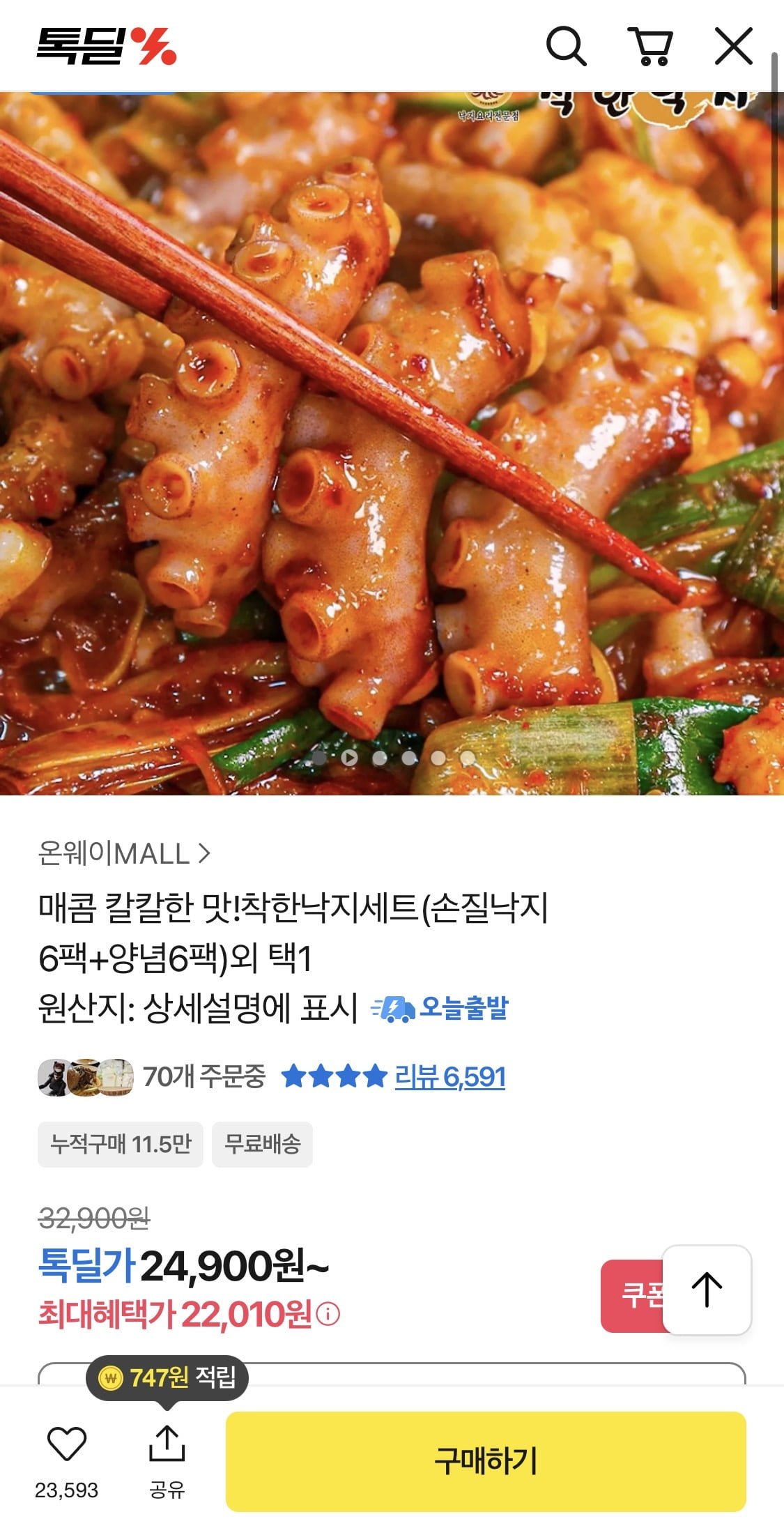784x1535 pixels.
Task: Open 리뷰 6,591 reviews
Action: [449, 1076]
